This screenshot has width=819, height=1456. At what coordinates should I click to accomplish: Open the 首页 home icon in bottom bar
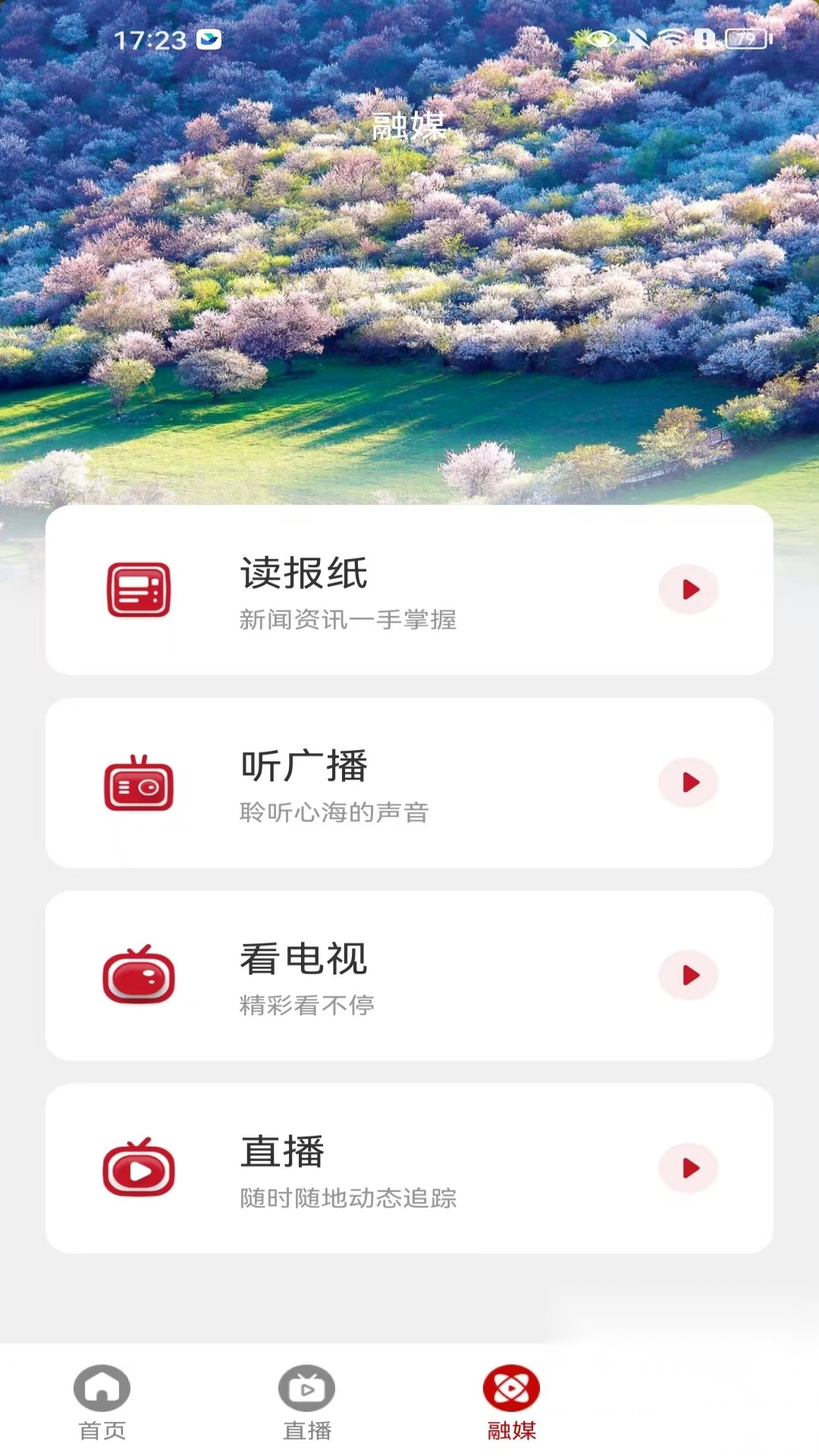tap(102, 1387)
